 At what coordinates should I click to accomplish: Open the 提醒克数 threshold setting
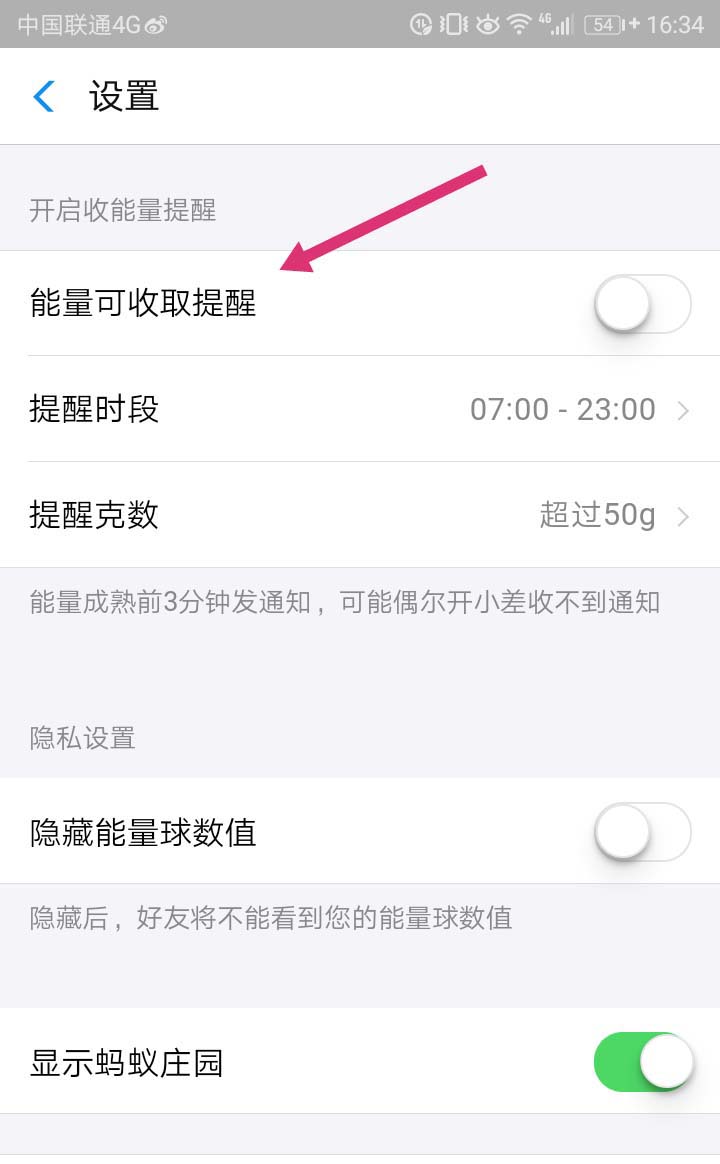click(x=360, y=515)
